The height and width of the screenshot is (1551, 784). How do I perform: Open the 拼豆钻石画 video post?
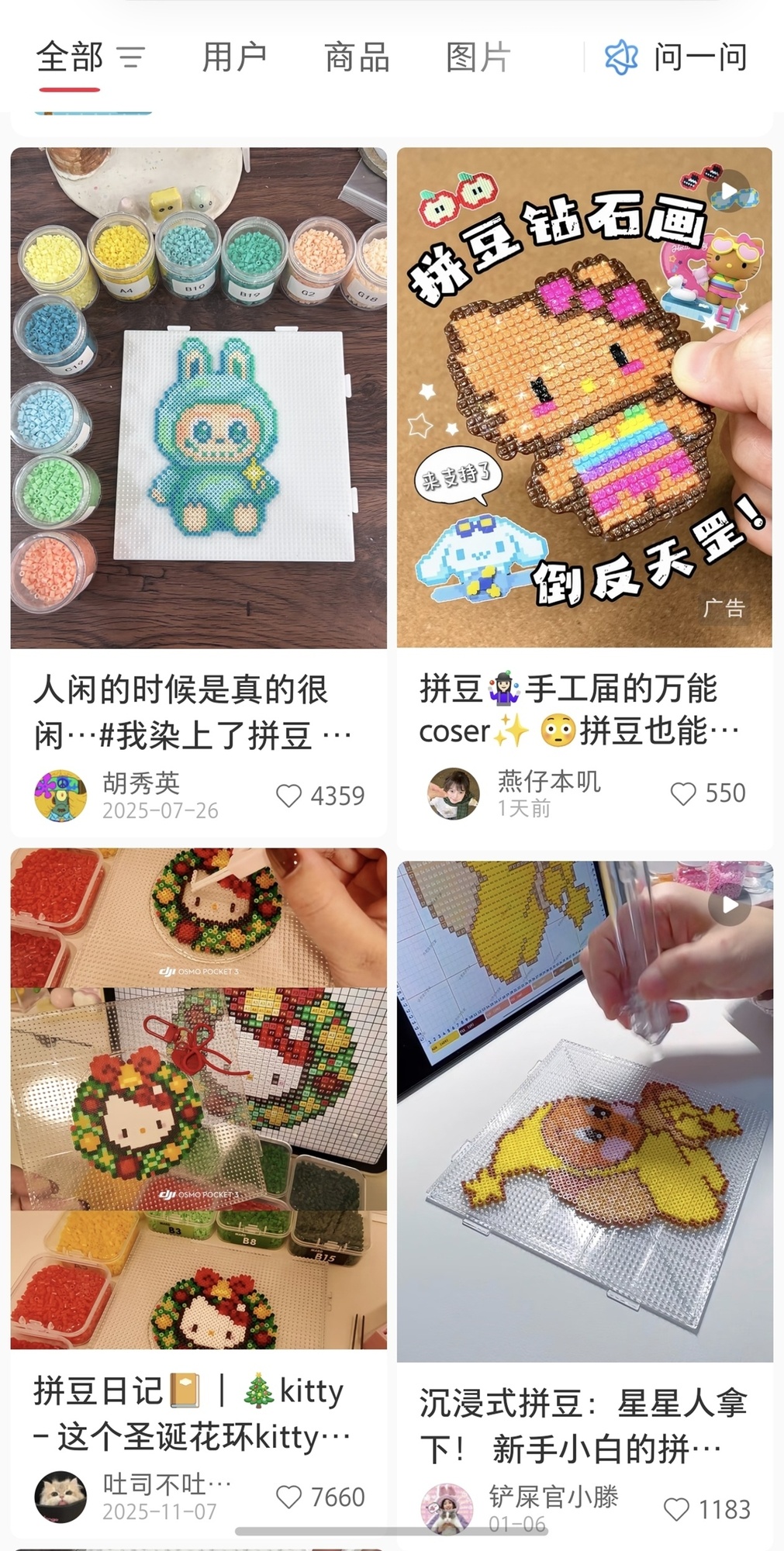584,398
